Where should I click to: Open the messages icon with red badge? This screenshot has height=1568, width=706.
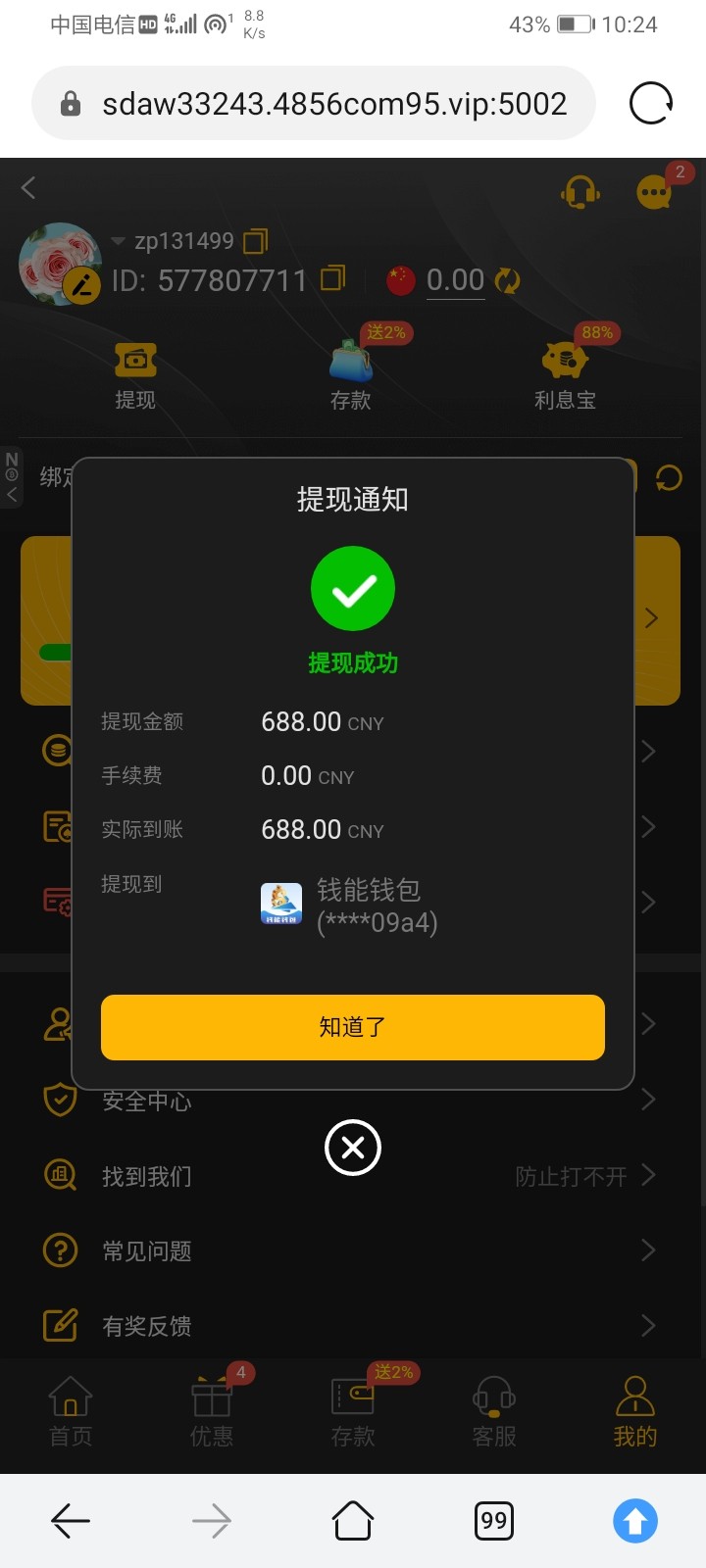(x=654, y=192)
